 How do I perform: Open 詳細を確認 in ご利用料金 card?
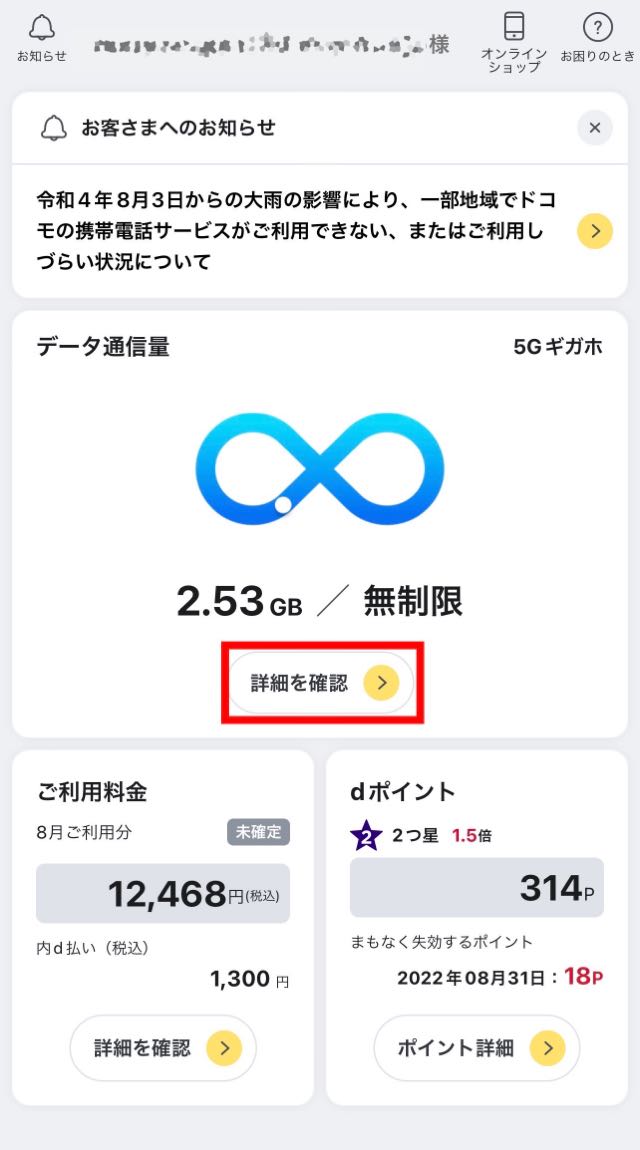[163, 1048]
